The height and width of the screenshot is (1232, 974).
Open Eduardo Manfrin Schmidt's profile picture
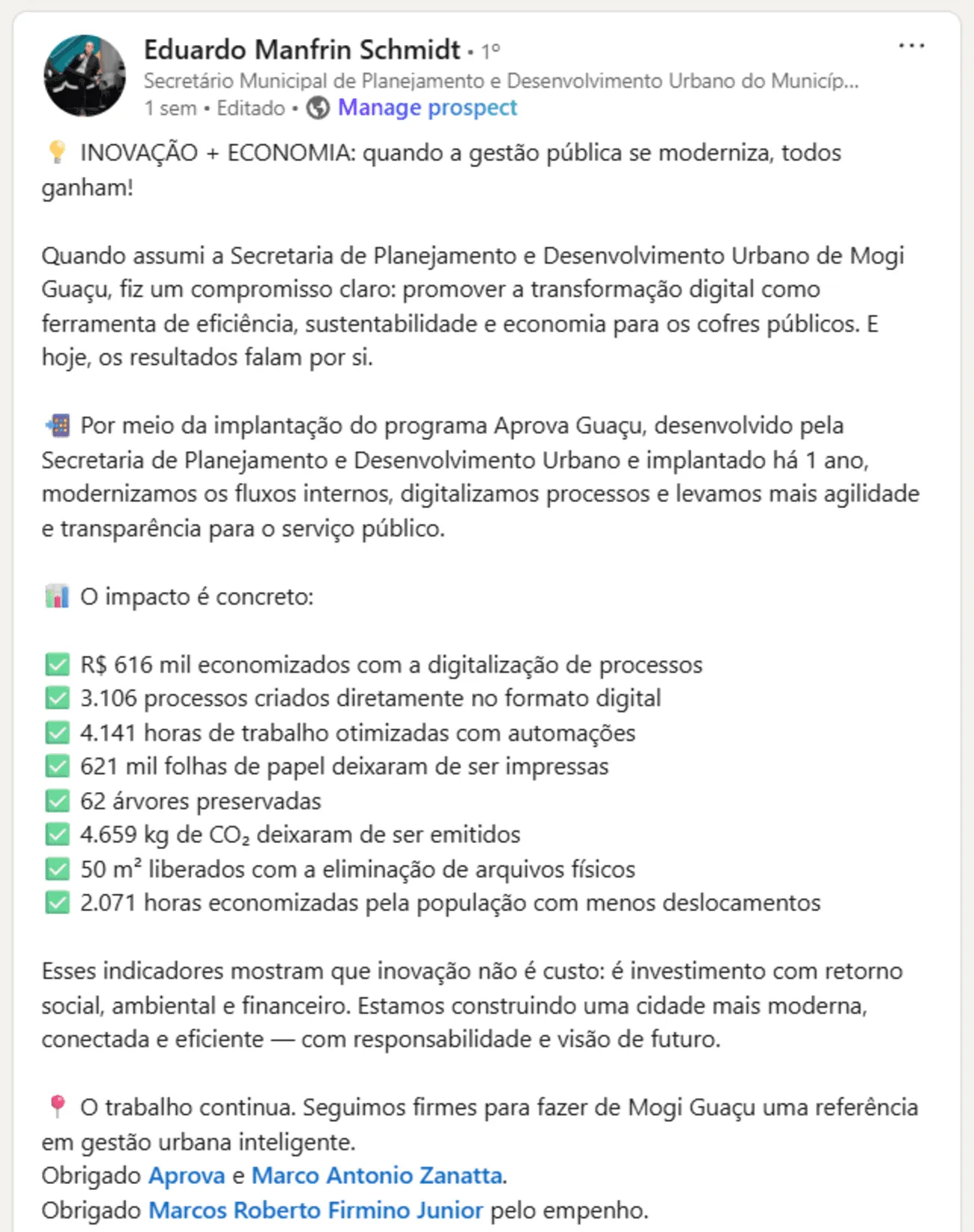tap(85, 76)
